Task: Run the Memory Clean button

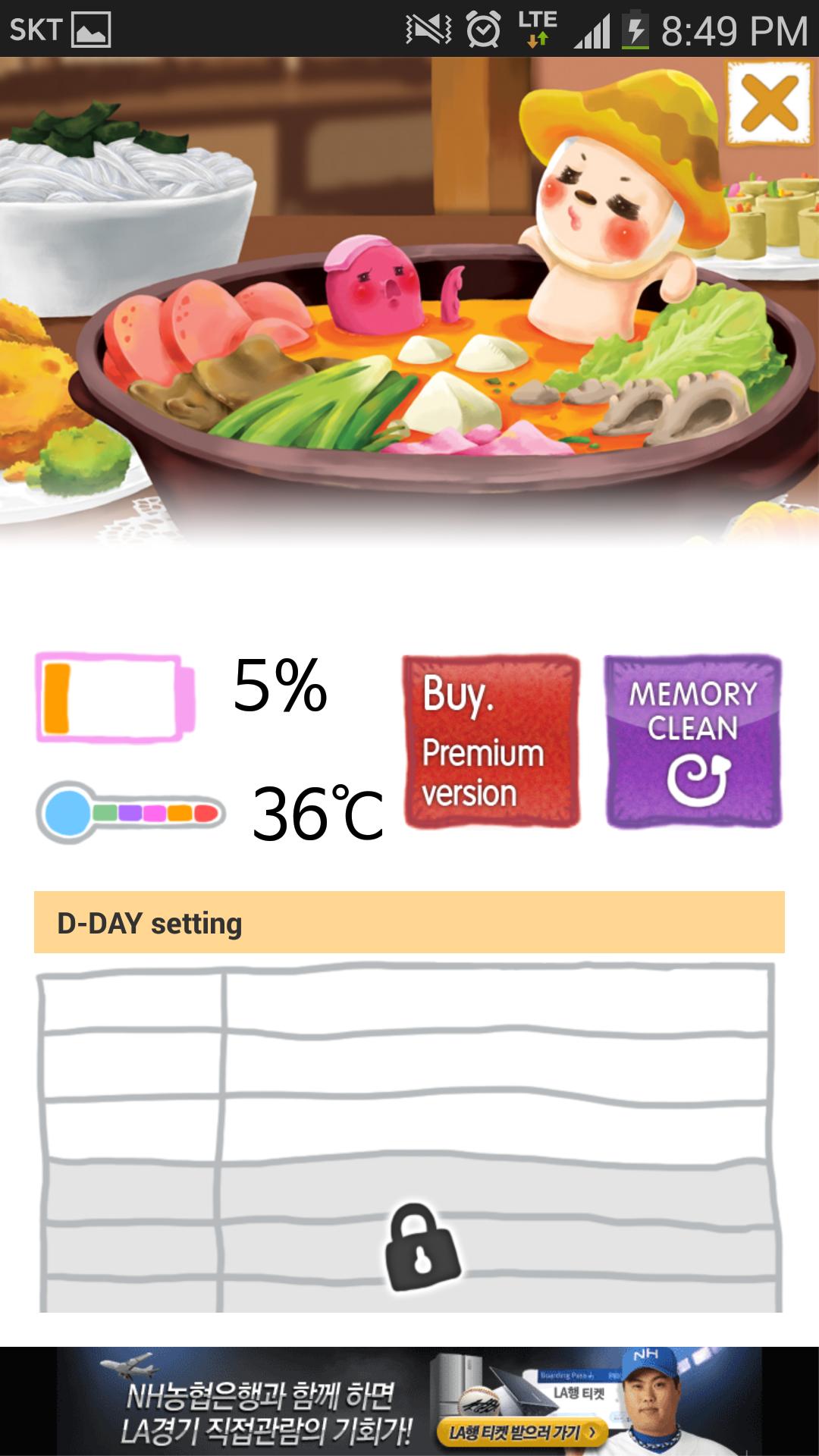Action: 693,742
